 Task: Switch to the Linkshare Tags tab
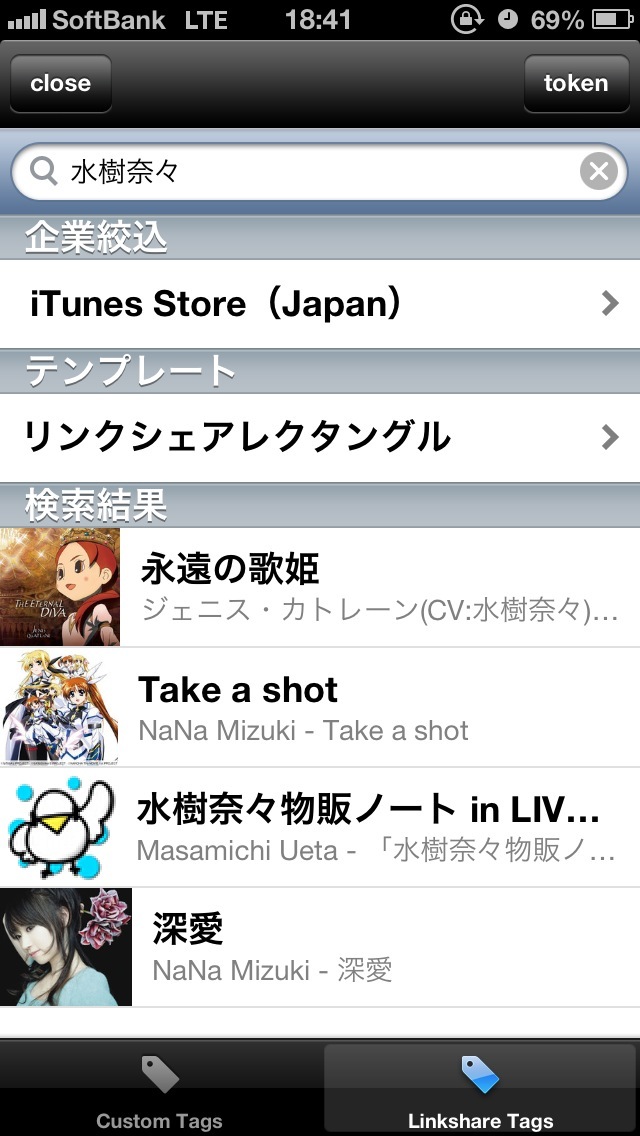481,1090
